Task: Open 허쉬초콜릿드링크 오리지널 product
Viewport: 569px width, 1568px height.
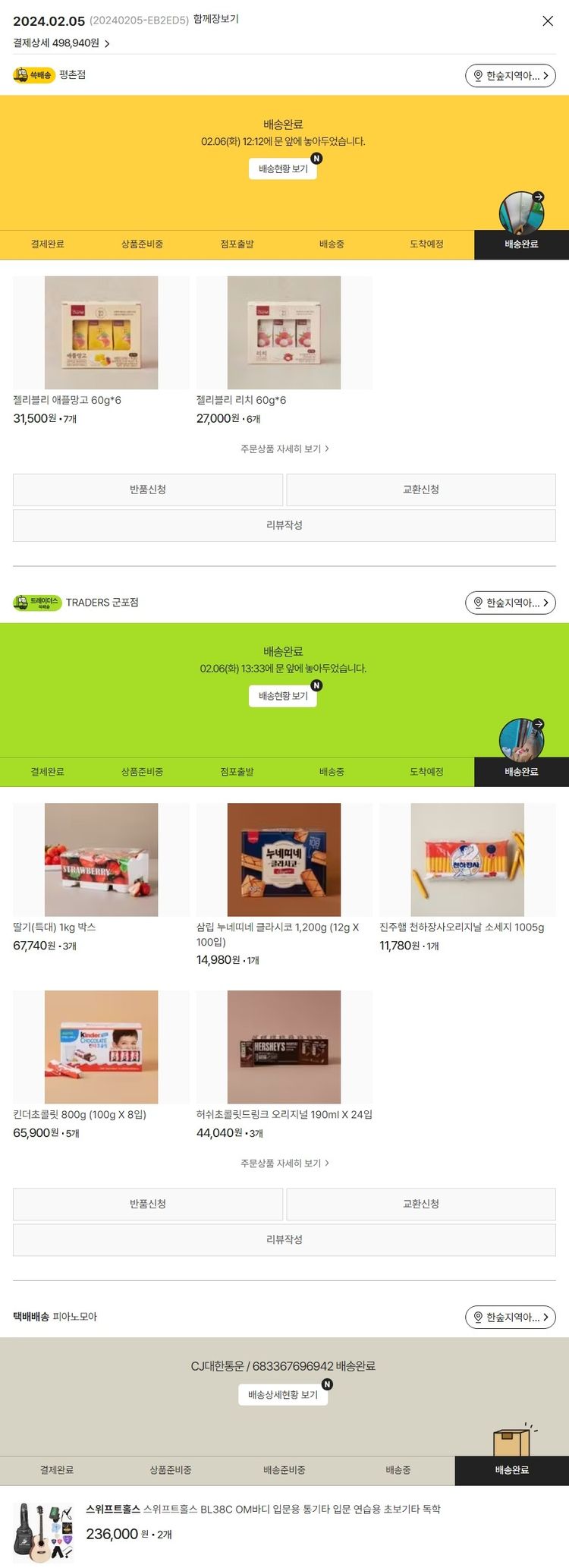Action: (284, 1047)
